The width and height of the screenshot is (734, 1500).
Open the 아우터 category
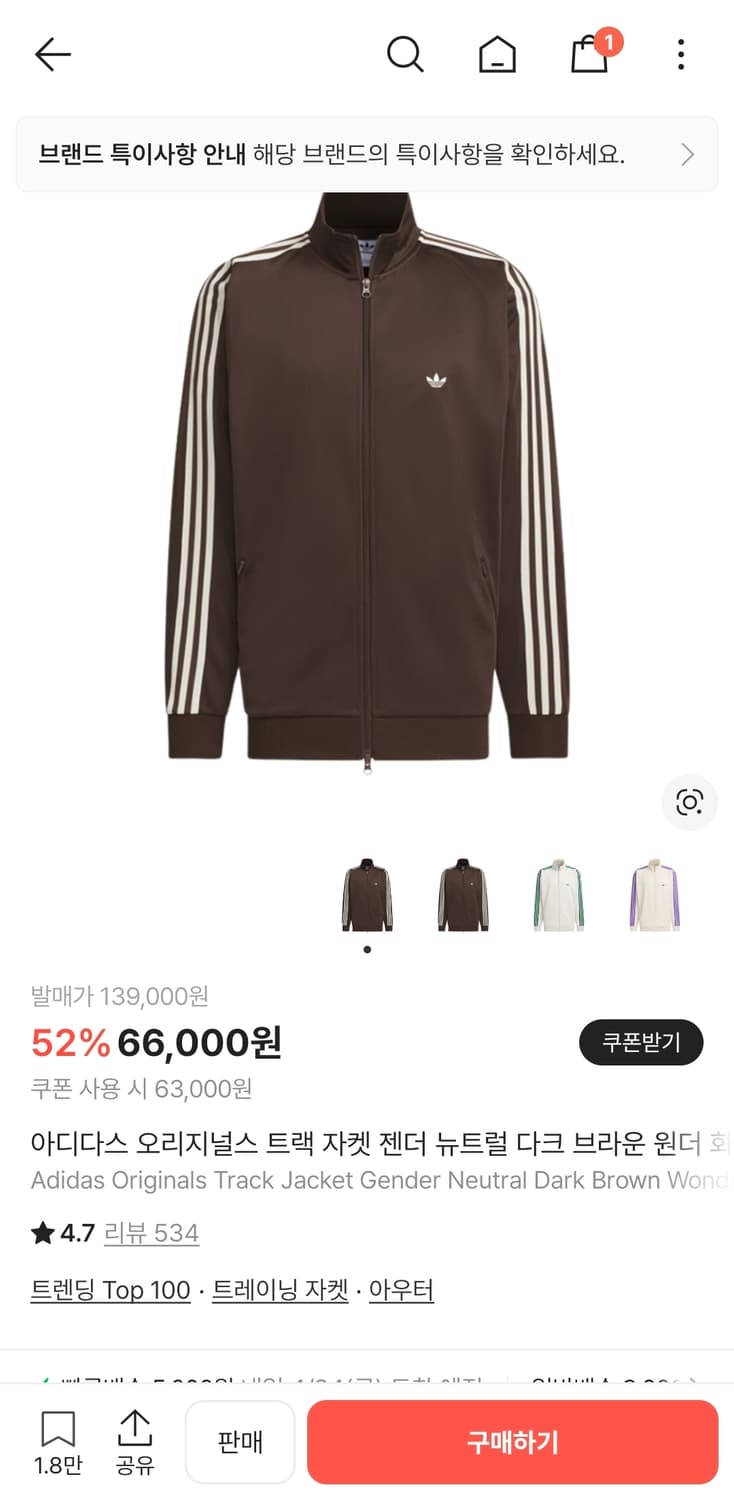click(401, 1290)
